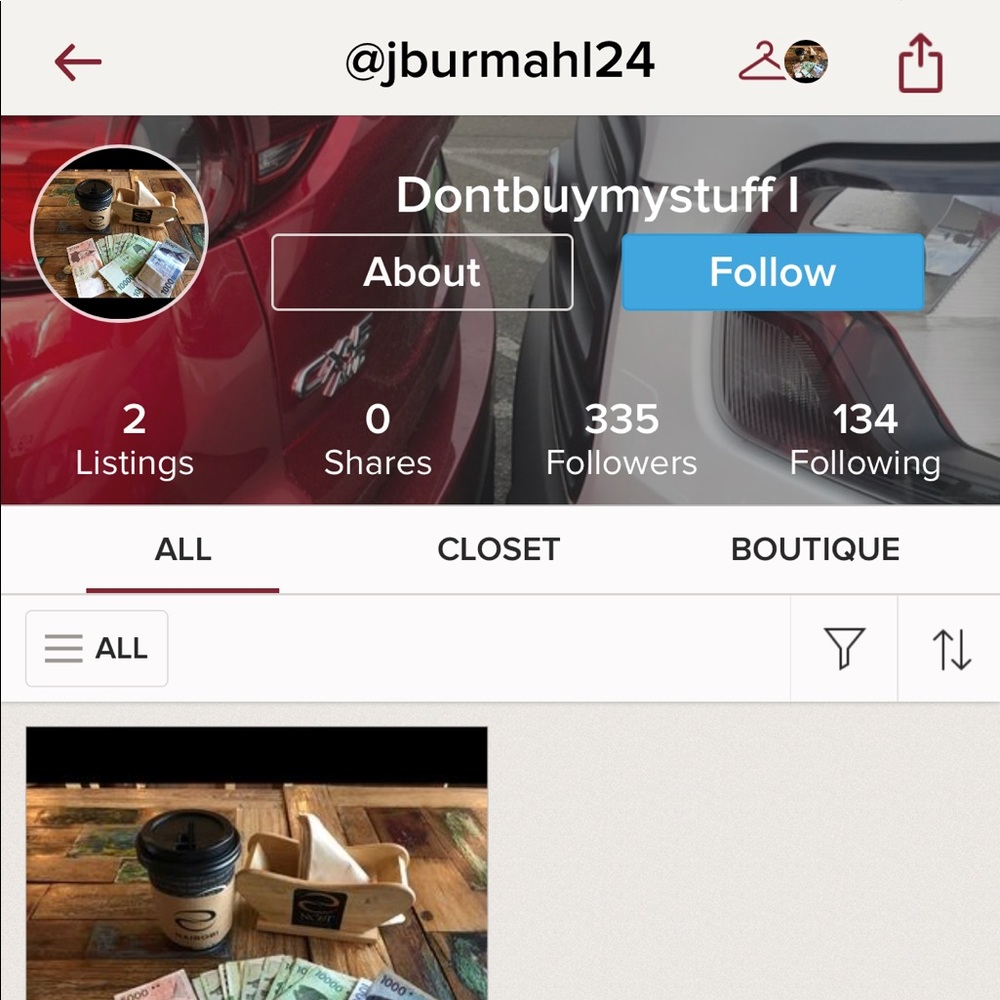This screenshot has height=1000, width=1000.
Task: View the 335 Followers list
Action: [x=621, y=439]
